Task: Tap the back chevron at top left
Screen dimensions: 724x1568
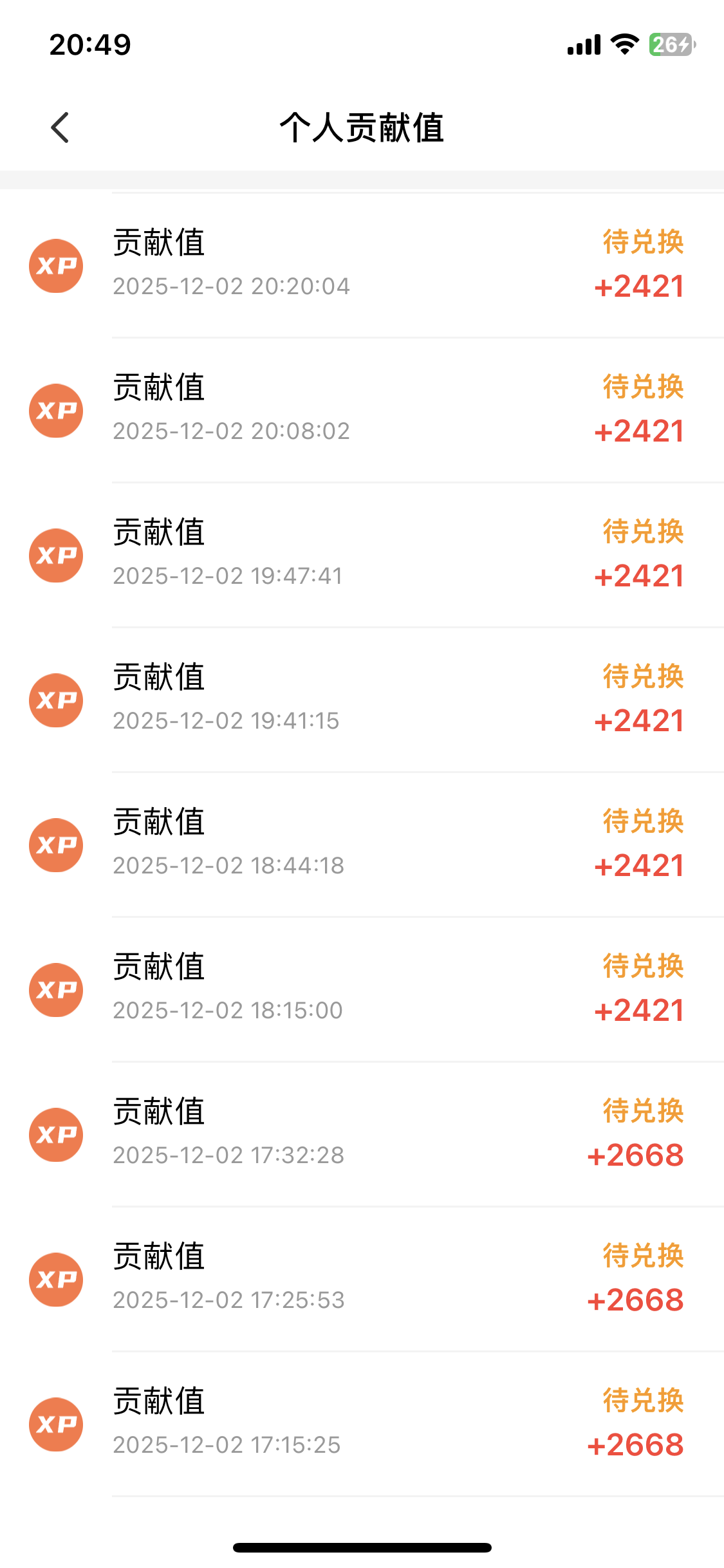Action: [x=60, y=127]
